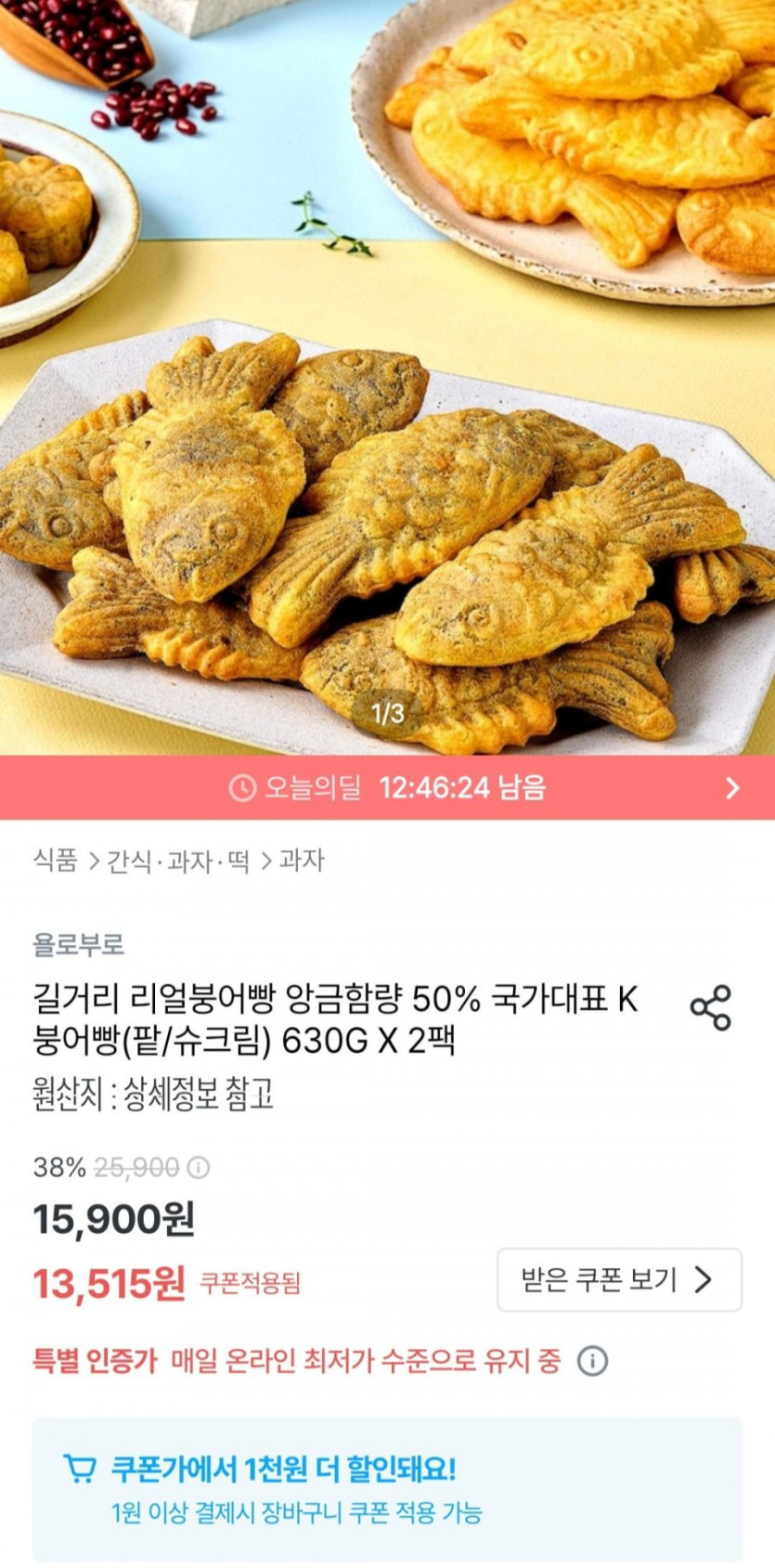Screen dimensions: 775x1568
Task: Open the product photo gallery
Action: [387, 464]
